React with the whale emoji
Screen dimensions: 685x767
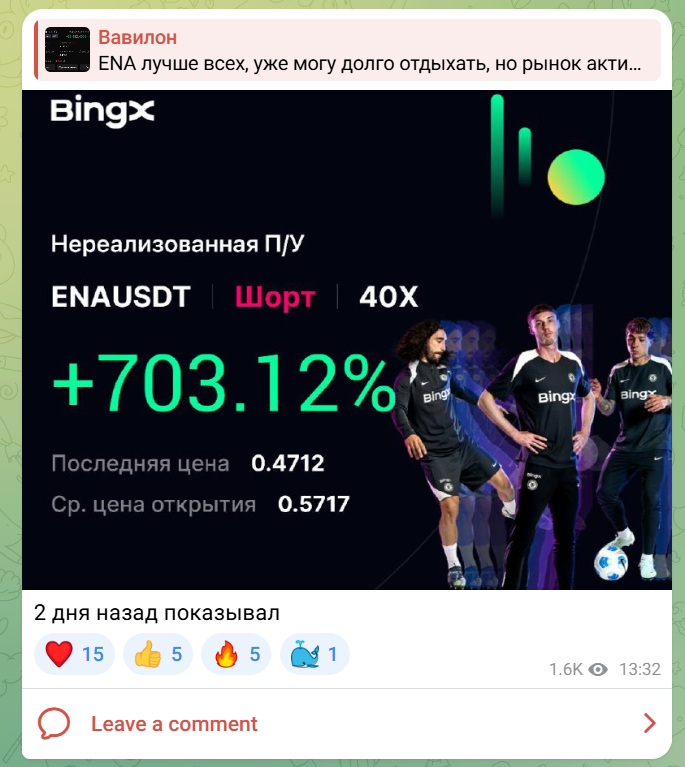315,655
